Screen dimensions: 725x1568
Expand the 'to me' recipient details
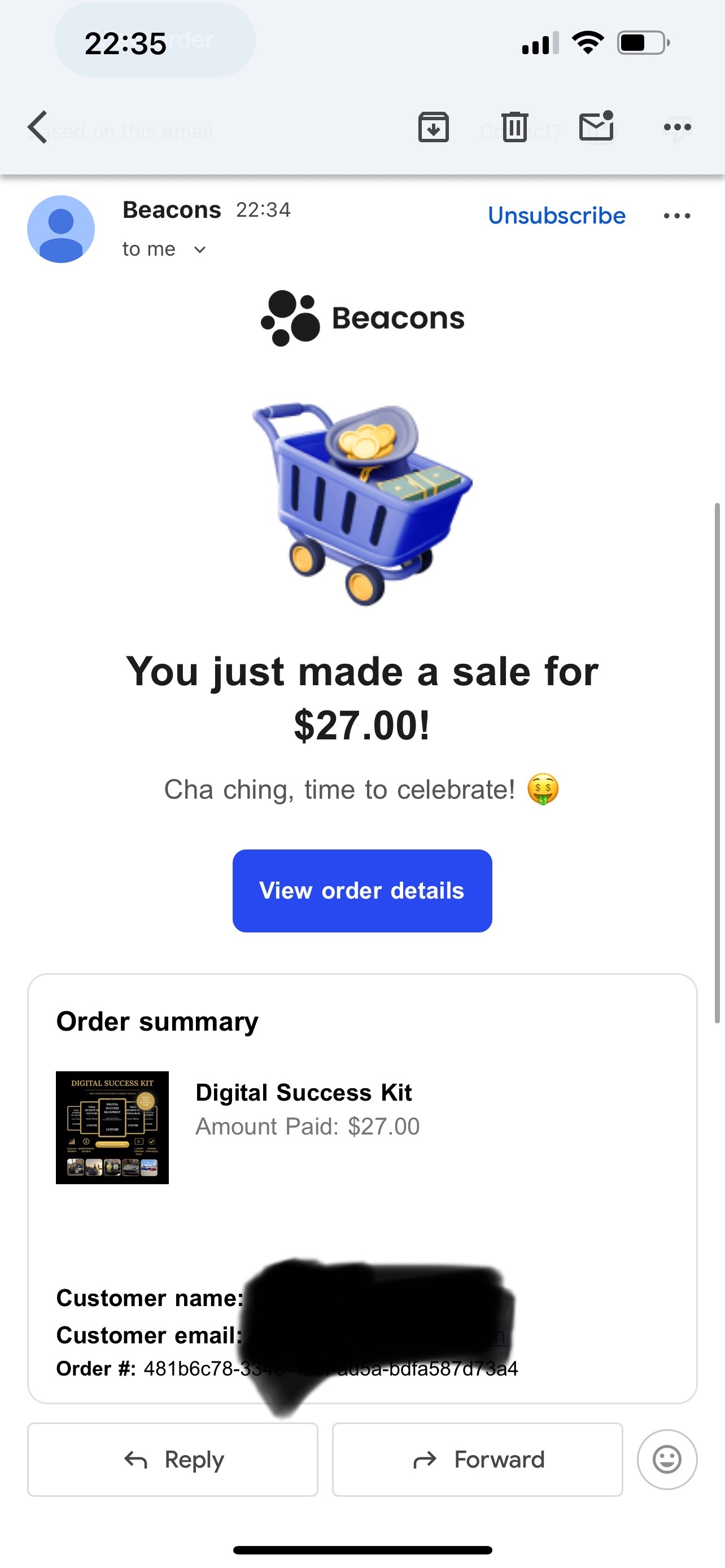pyautogui.click(x=200, y=249)
